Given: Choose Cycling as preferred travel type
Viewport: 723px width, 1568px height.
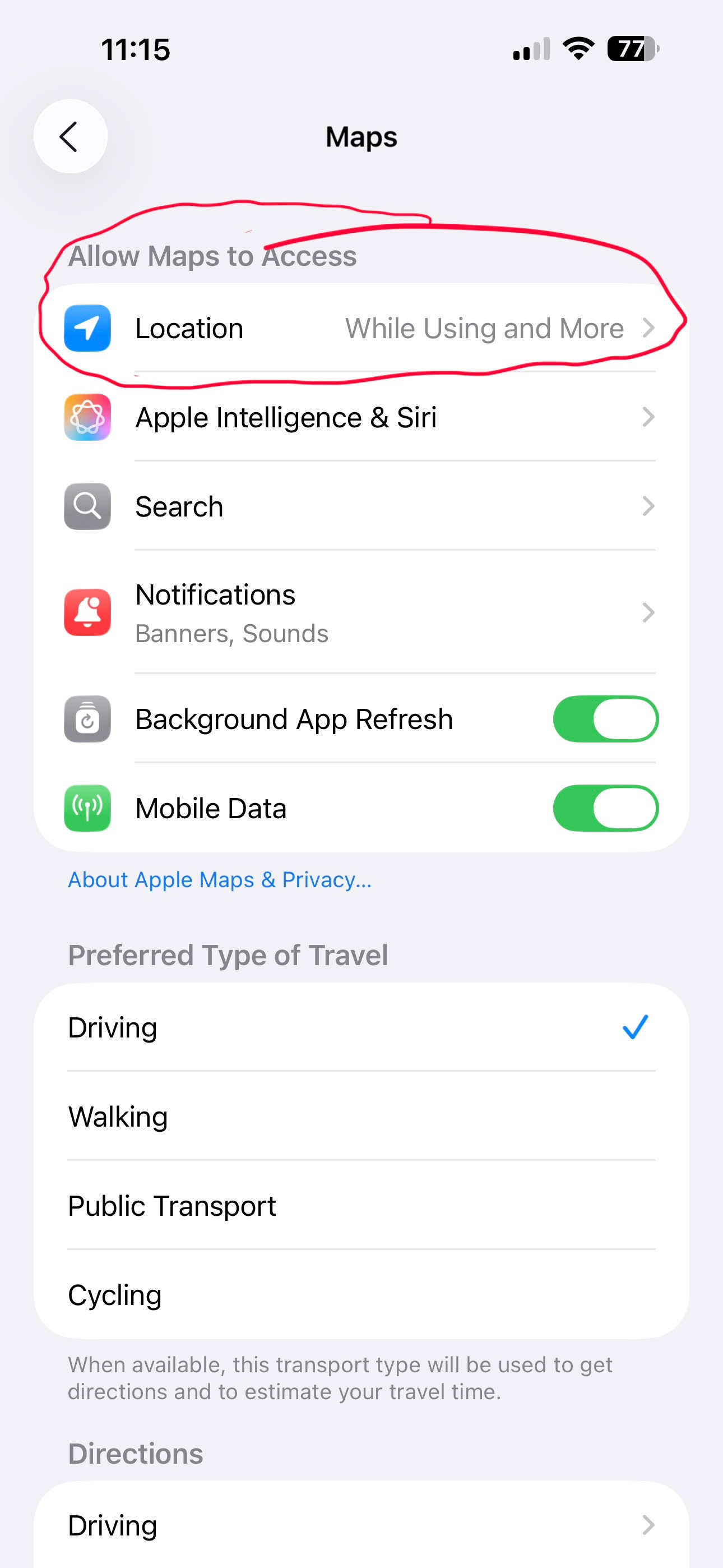Looking at the screenshot, I should click(x=360, y=1295).
